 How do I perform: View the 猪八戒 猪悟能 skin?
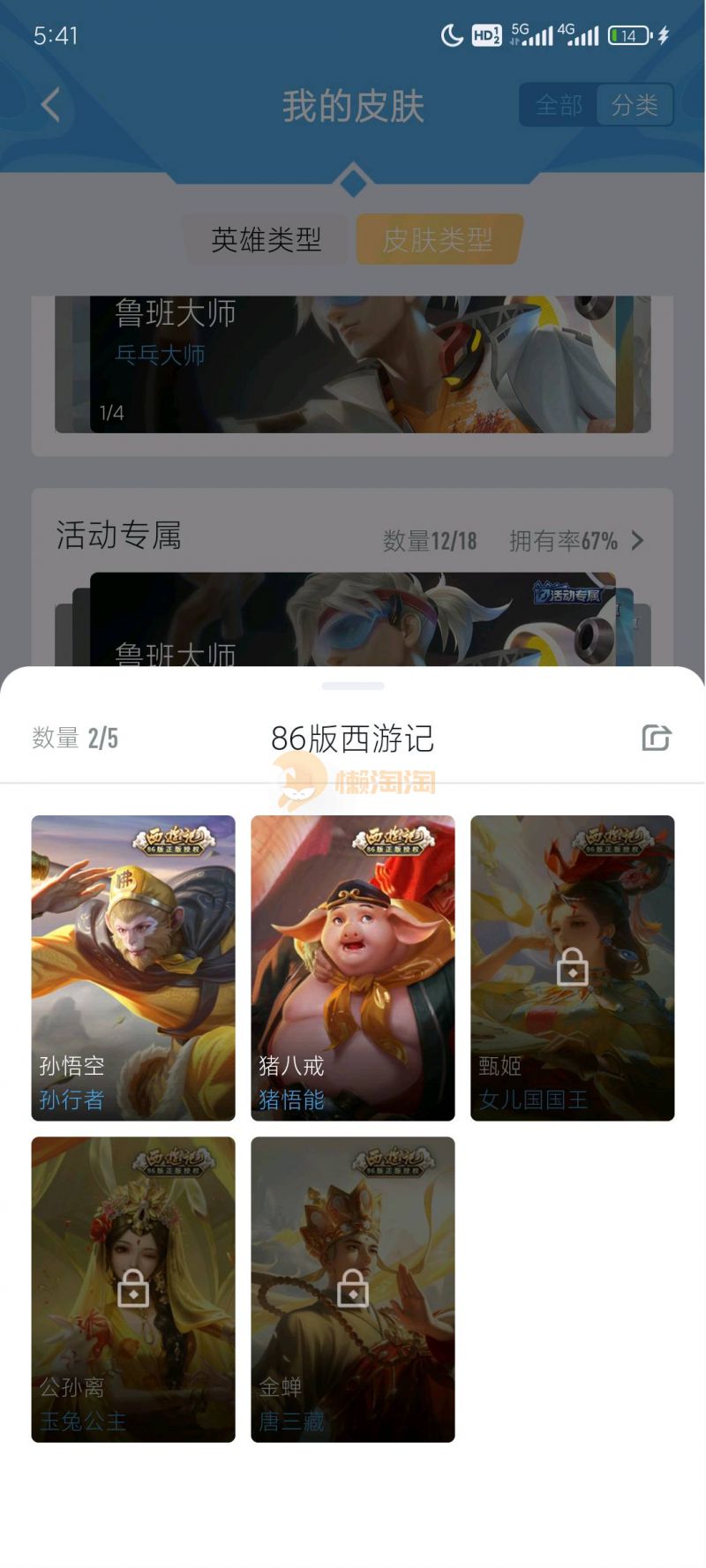(353, 968)
